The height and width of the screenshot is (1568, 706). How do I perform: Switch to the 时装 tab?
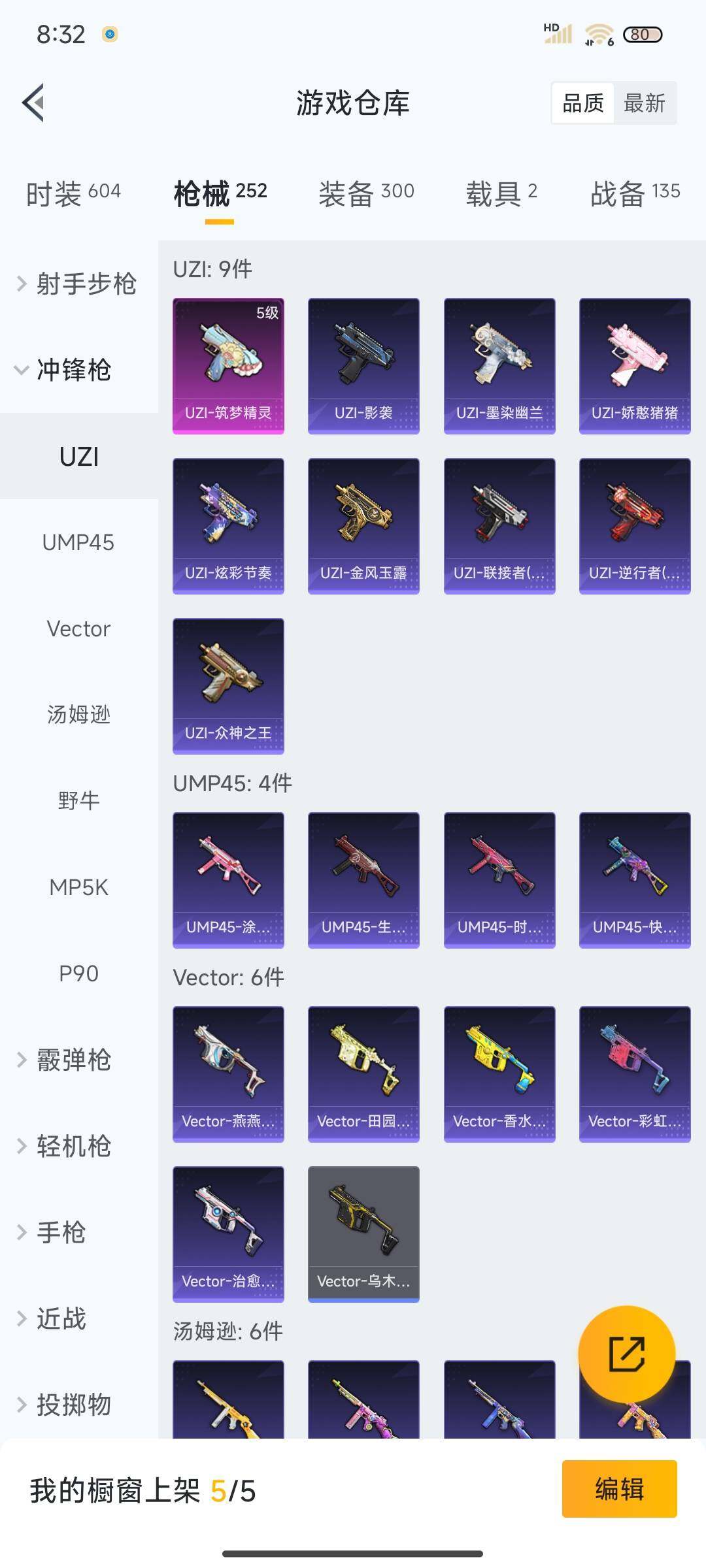pos(73,193)
